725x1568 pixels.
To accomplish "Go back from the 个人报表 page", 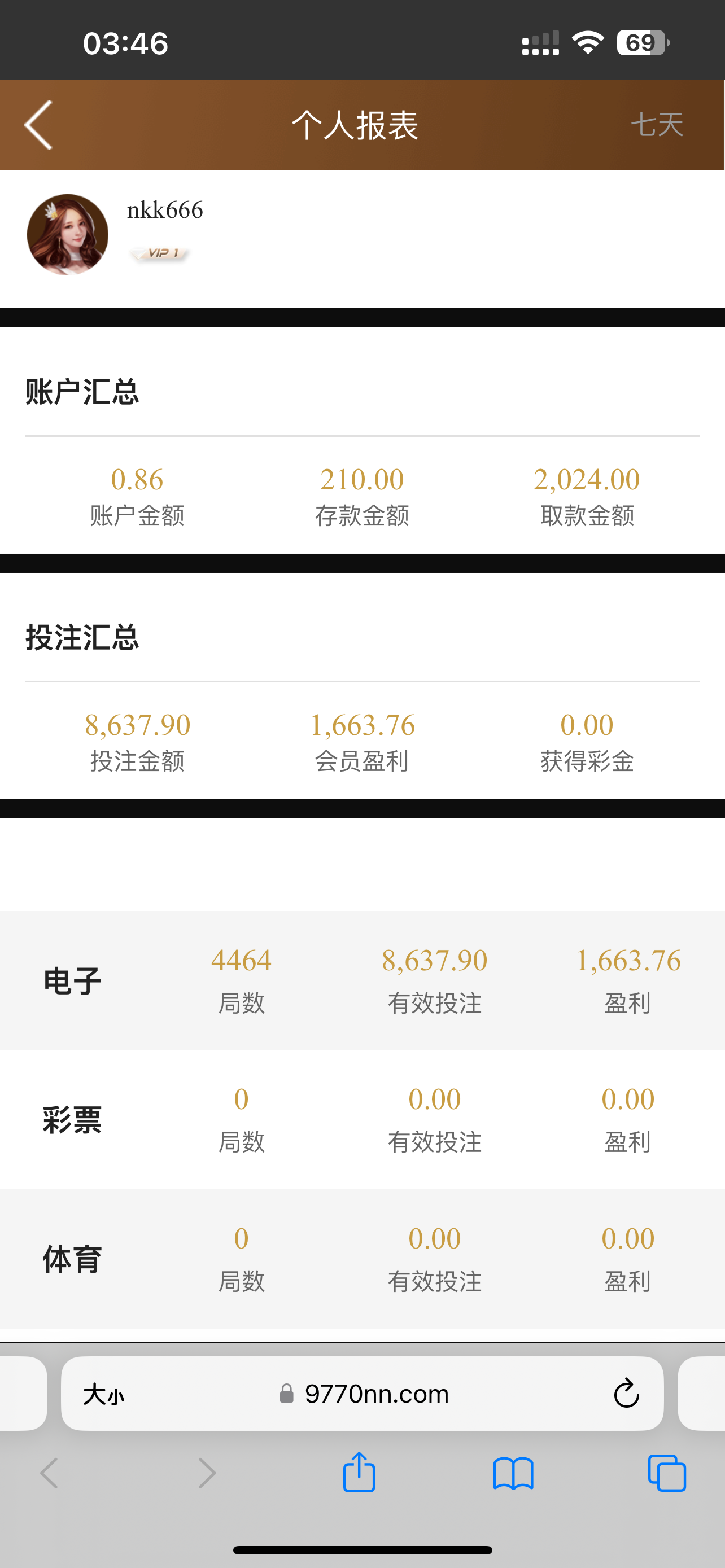I will [x=39, y=125].
